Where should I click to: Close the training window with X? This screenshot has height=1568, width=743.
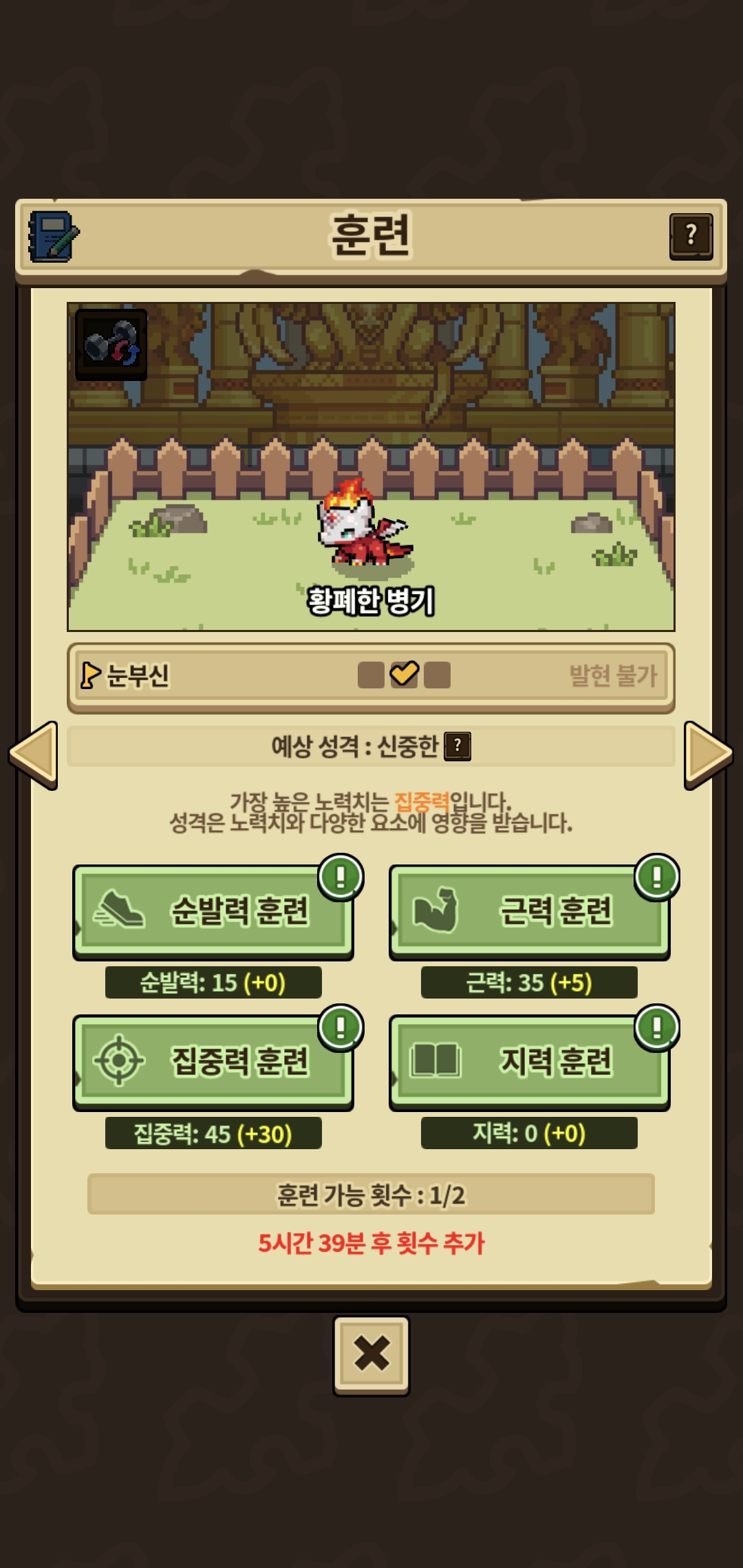(x=371, y=1355)
